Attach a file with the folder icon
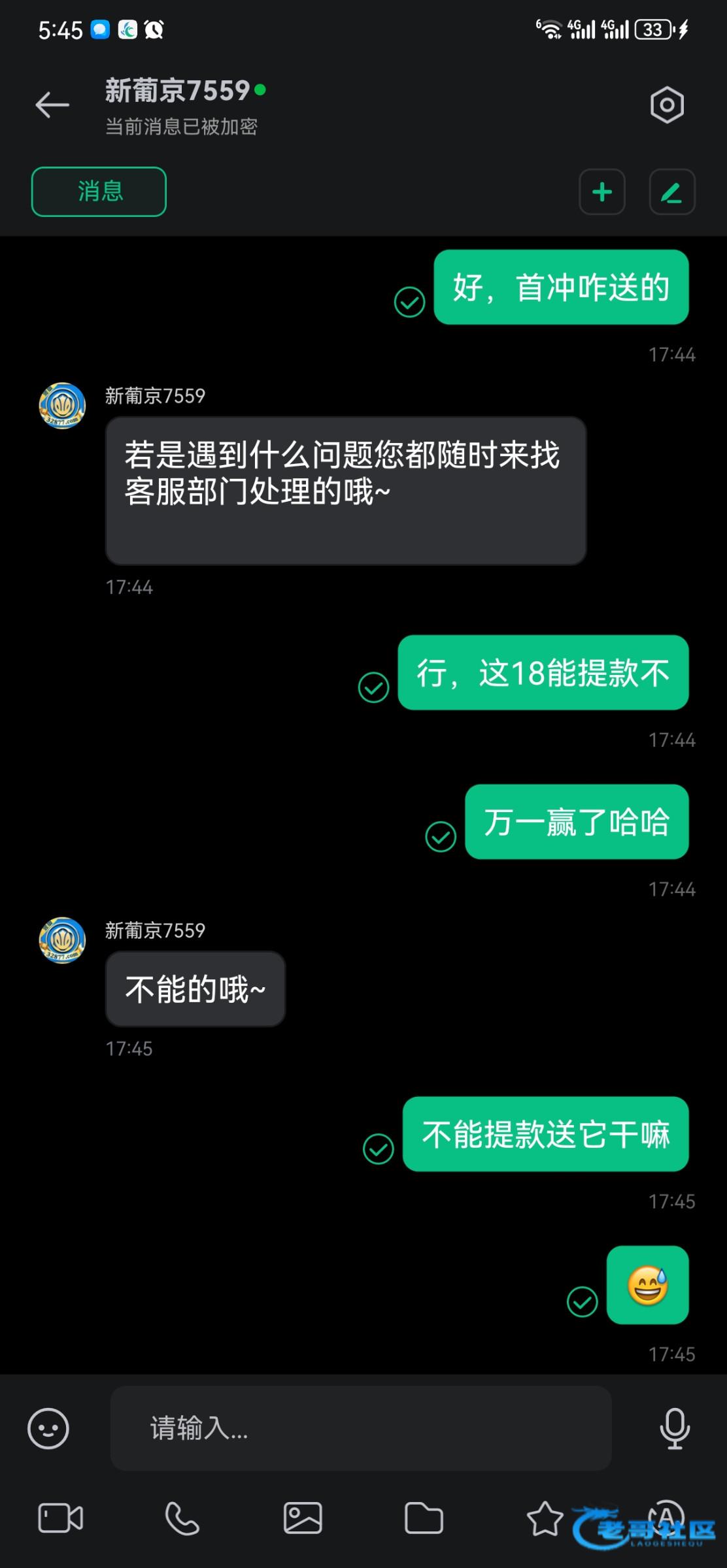Viewport: 727px width, 1568px height. pyautogui.click(x=424, y=1518)
